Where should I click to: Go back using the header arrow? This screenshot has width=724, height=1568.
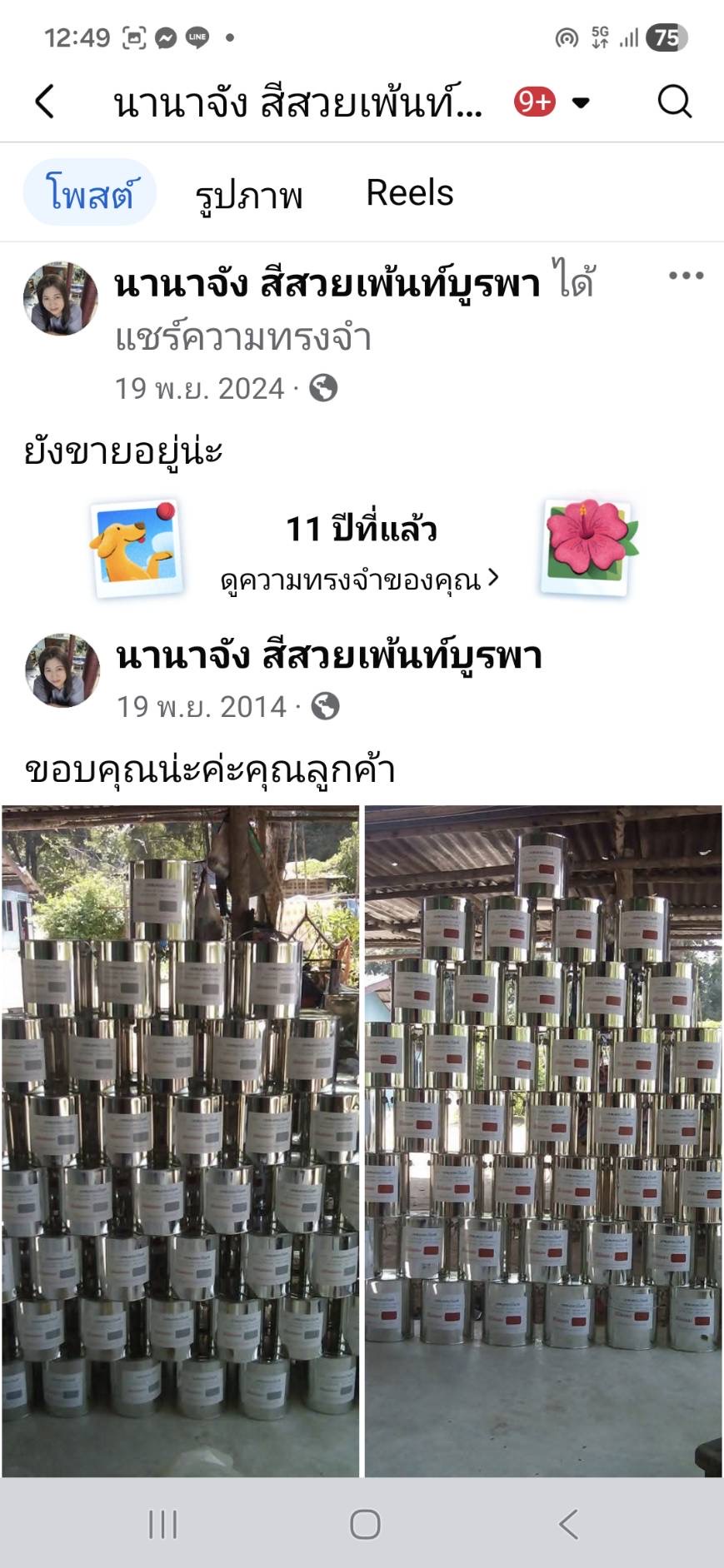(45, 102)
